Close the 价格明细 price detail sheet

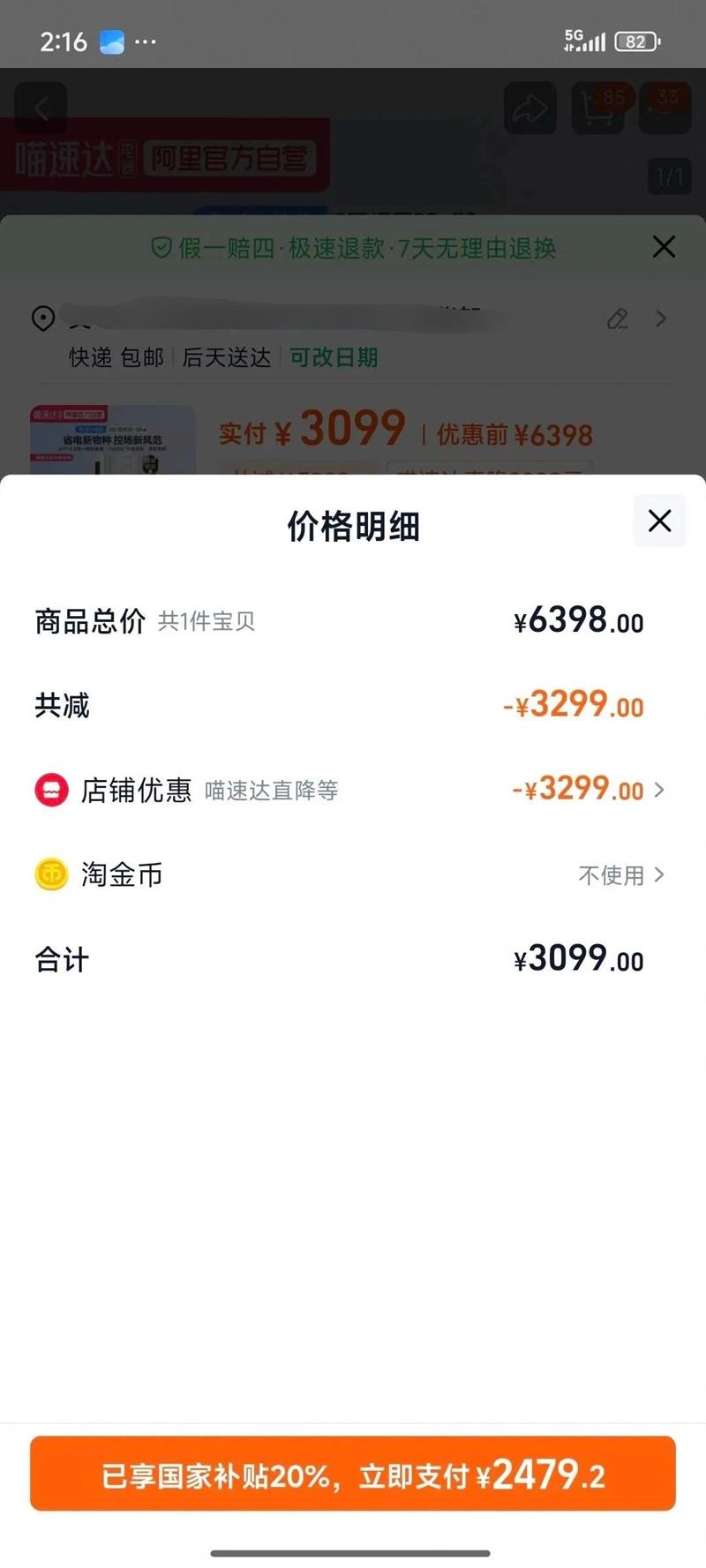pyautogui.click(x=659, y=521)
